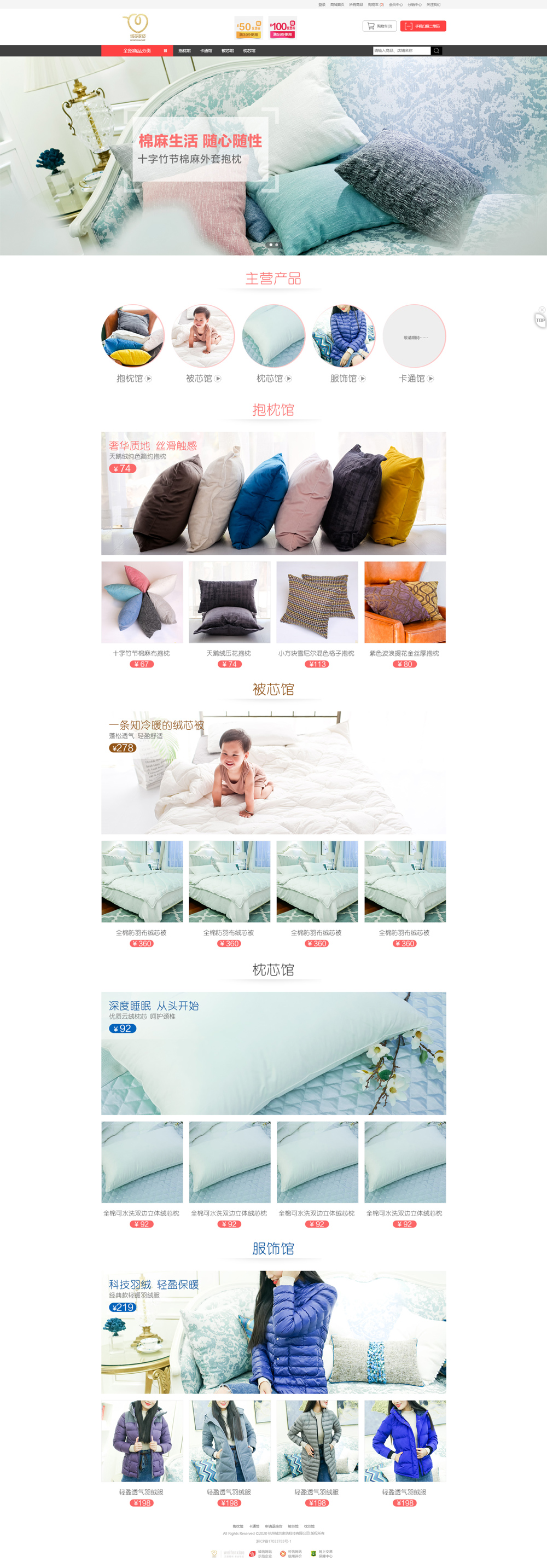
Task: Open the 科技羽绒 轻盈保暖 down jacket banner
Action: pyautogui.click(x=273, y=1332)
